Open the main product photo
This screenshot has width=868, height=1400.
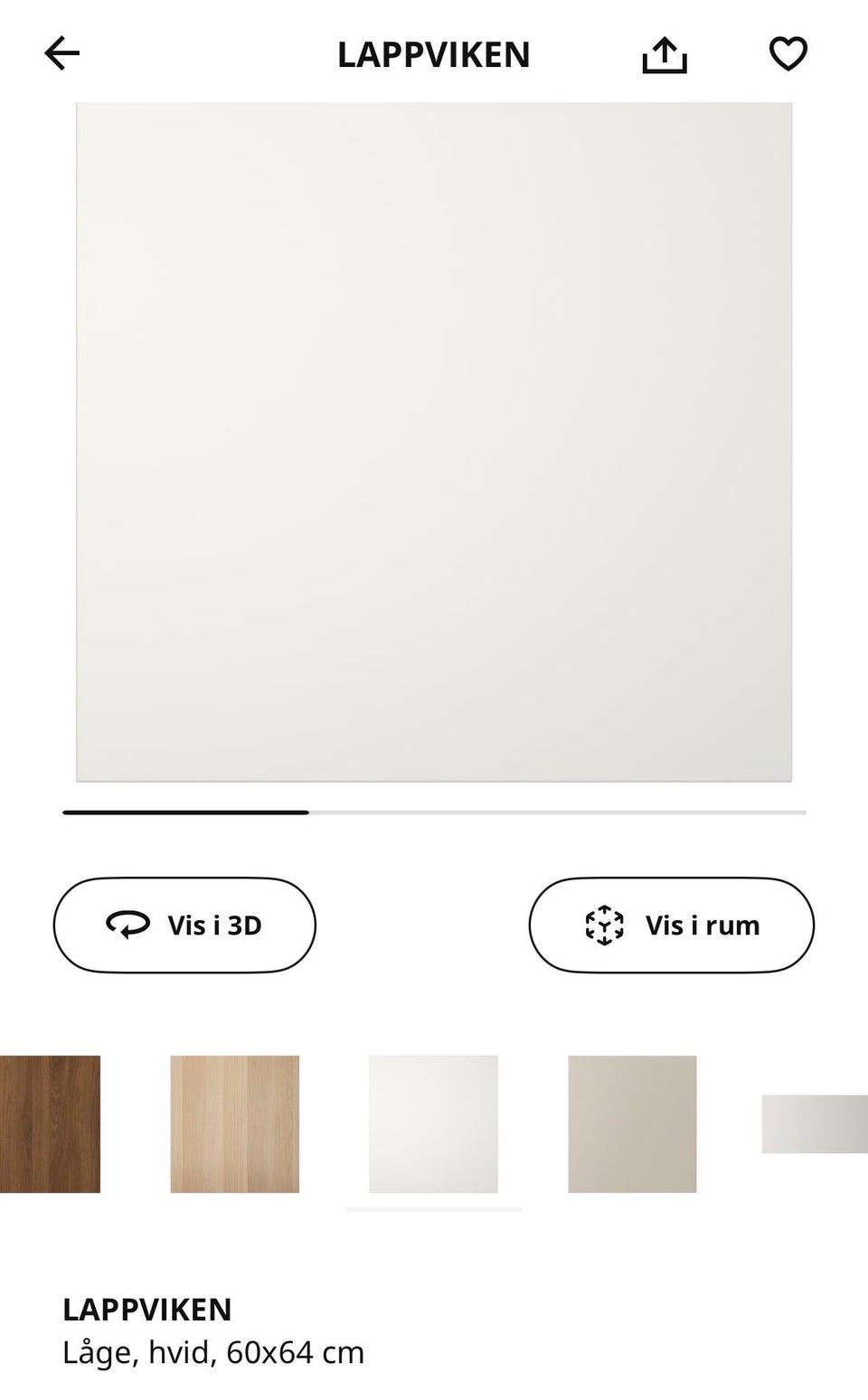(434, 443)
